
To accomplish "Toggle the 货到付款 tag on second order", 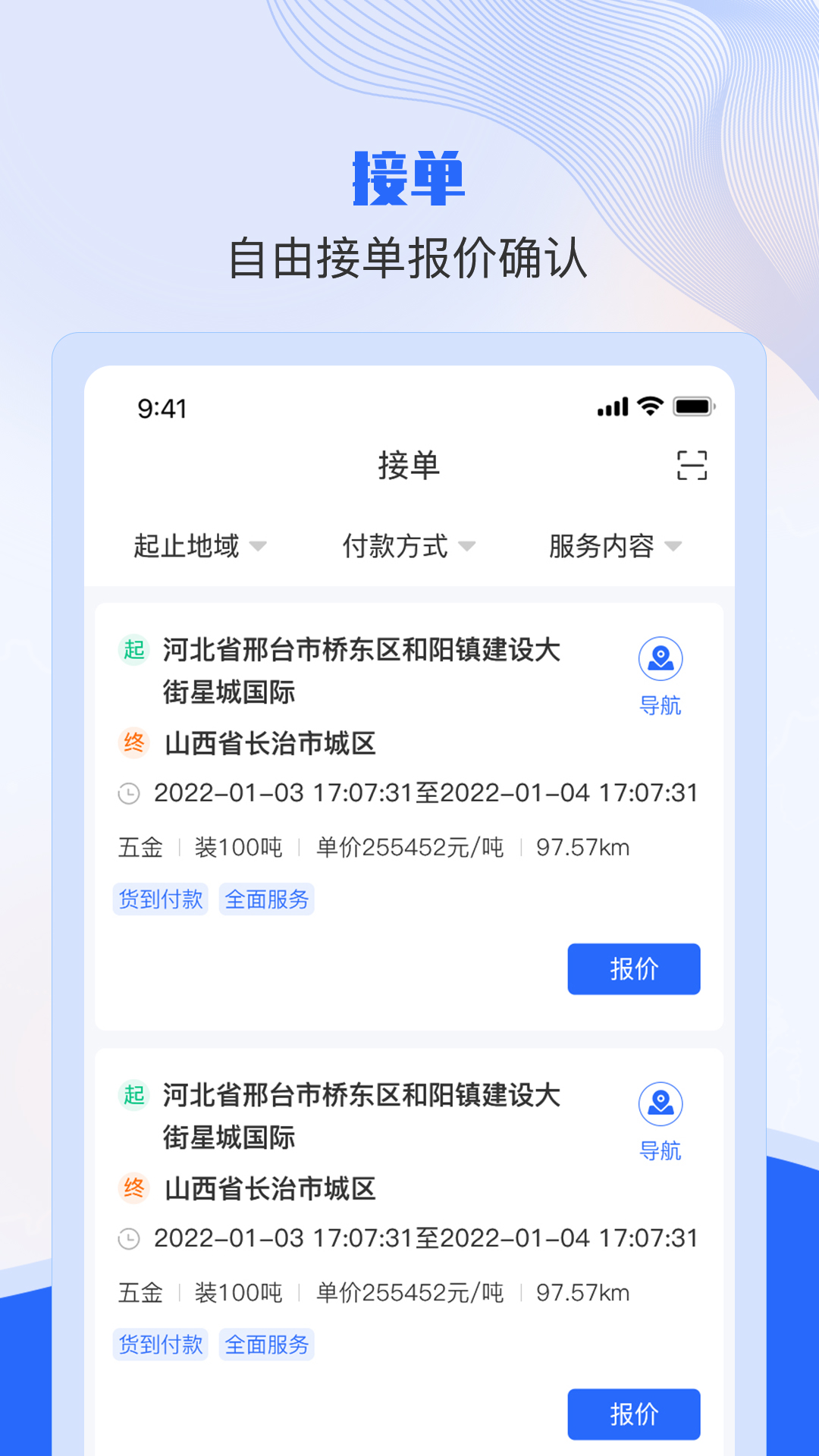I will click(x=160, y=1345).
